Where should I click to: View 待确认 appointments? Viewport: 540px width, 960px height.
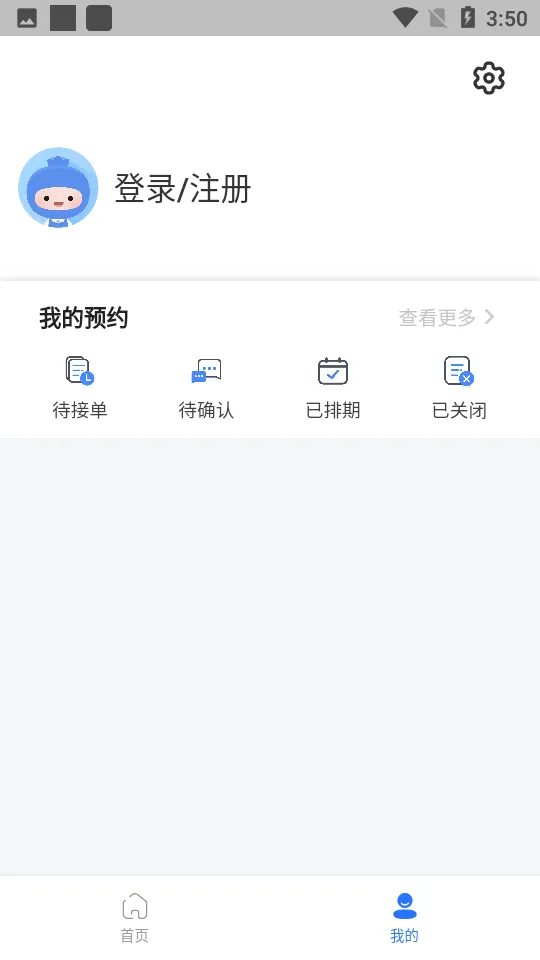pyautogui.click(x=206, y=388)
